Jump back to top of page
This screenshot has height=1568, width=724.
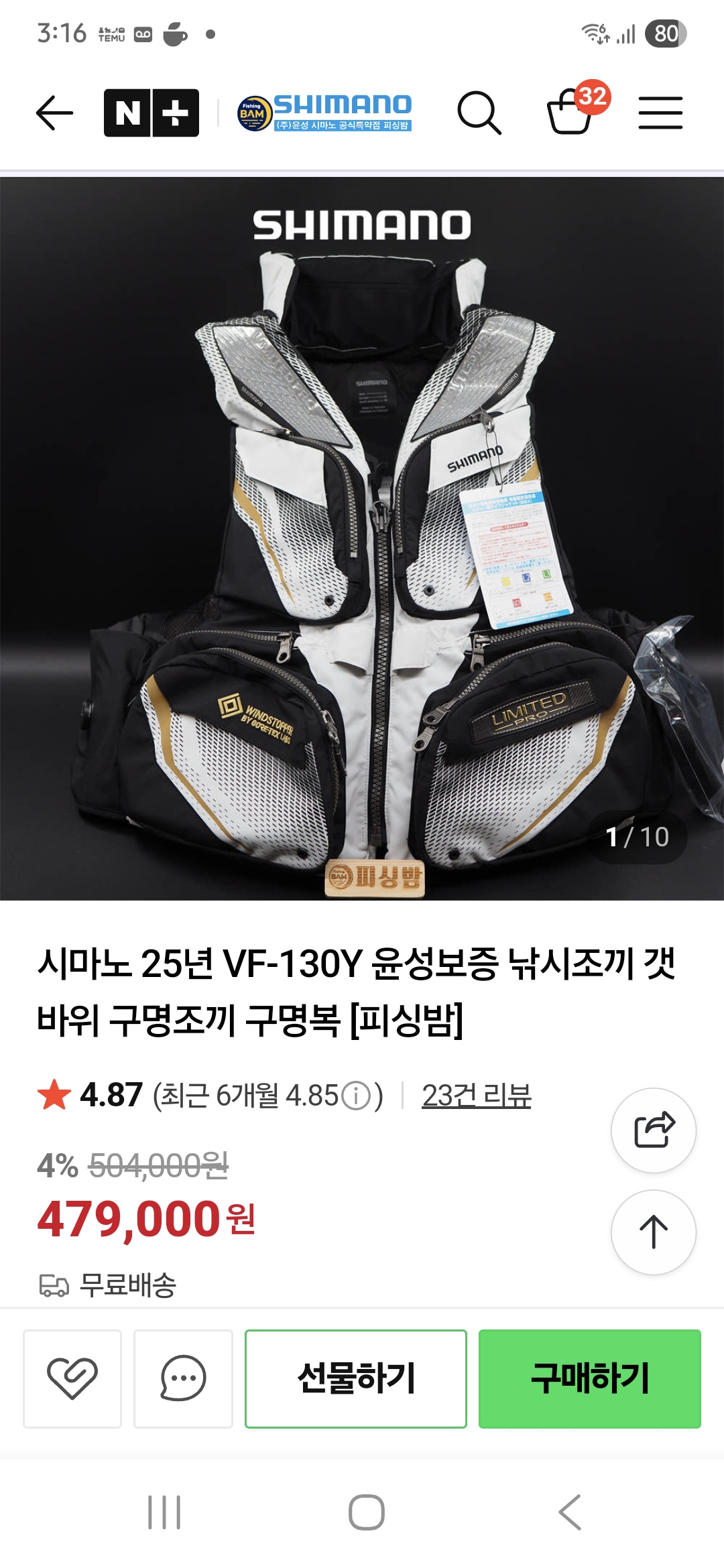[x=654, y=1232]
